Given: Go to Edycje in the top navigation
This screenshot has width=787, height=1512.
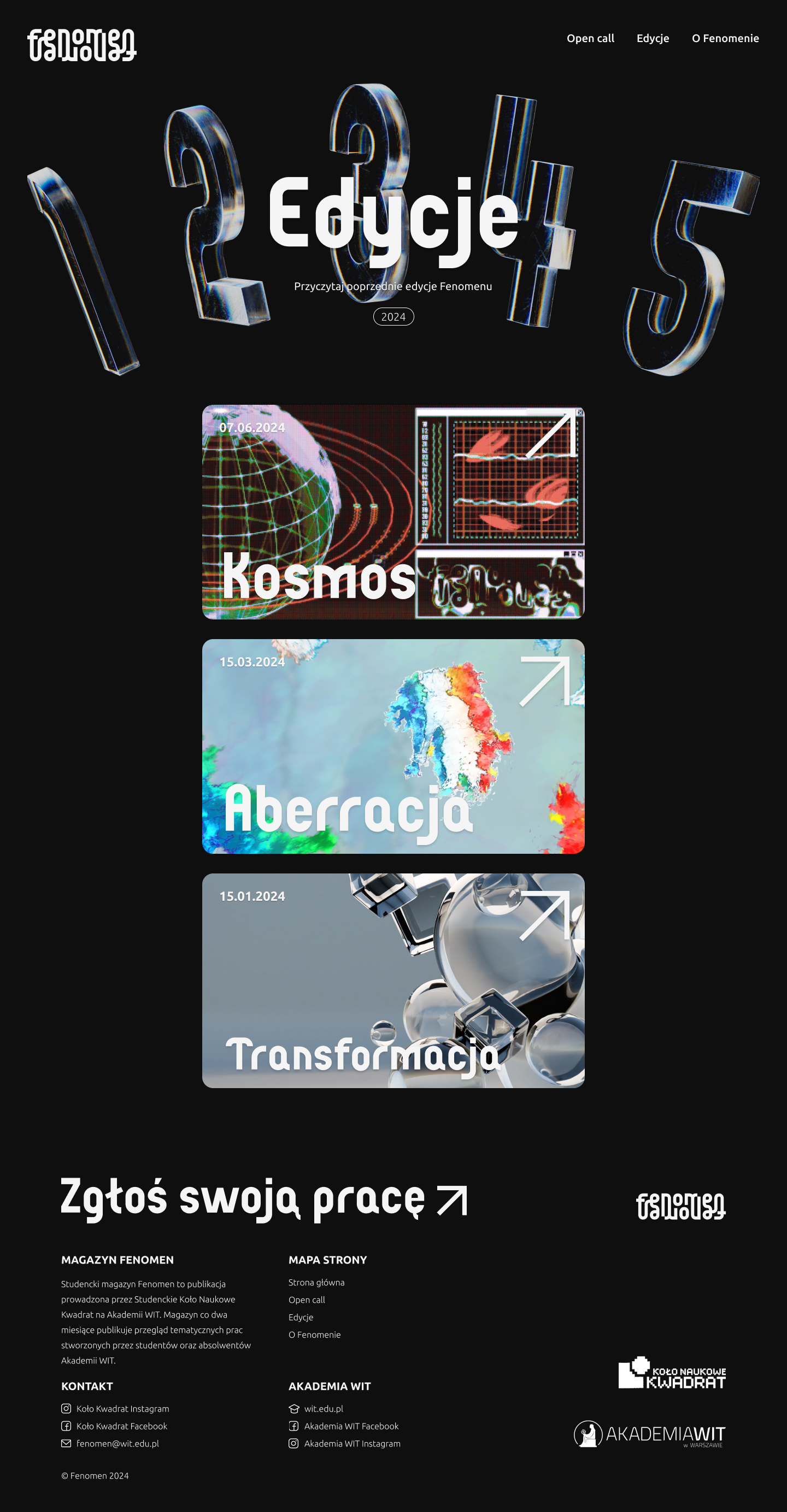Looking at the screenshot, I should [x=653, y=38].
